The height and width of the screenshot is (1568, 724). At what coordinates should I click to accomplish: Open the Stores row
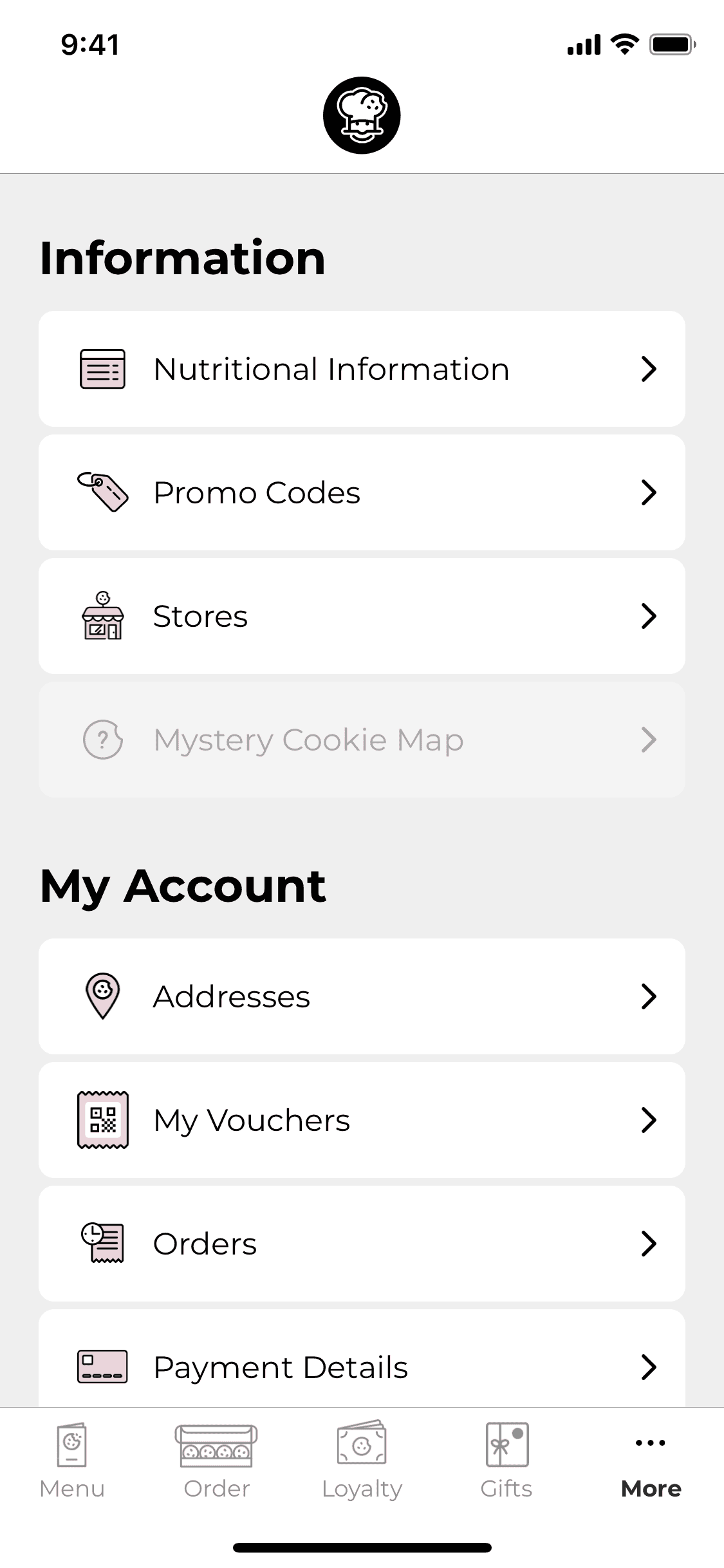click(x=362, y=616)
